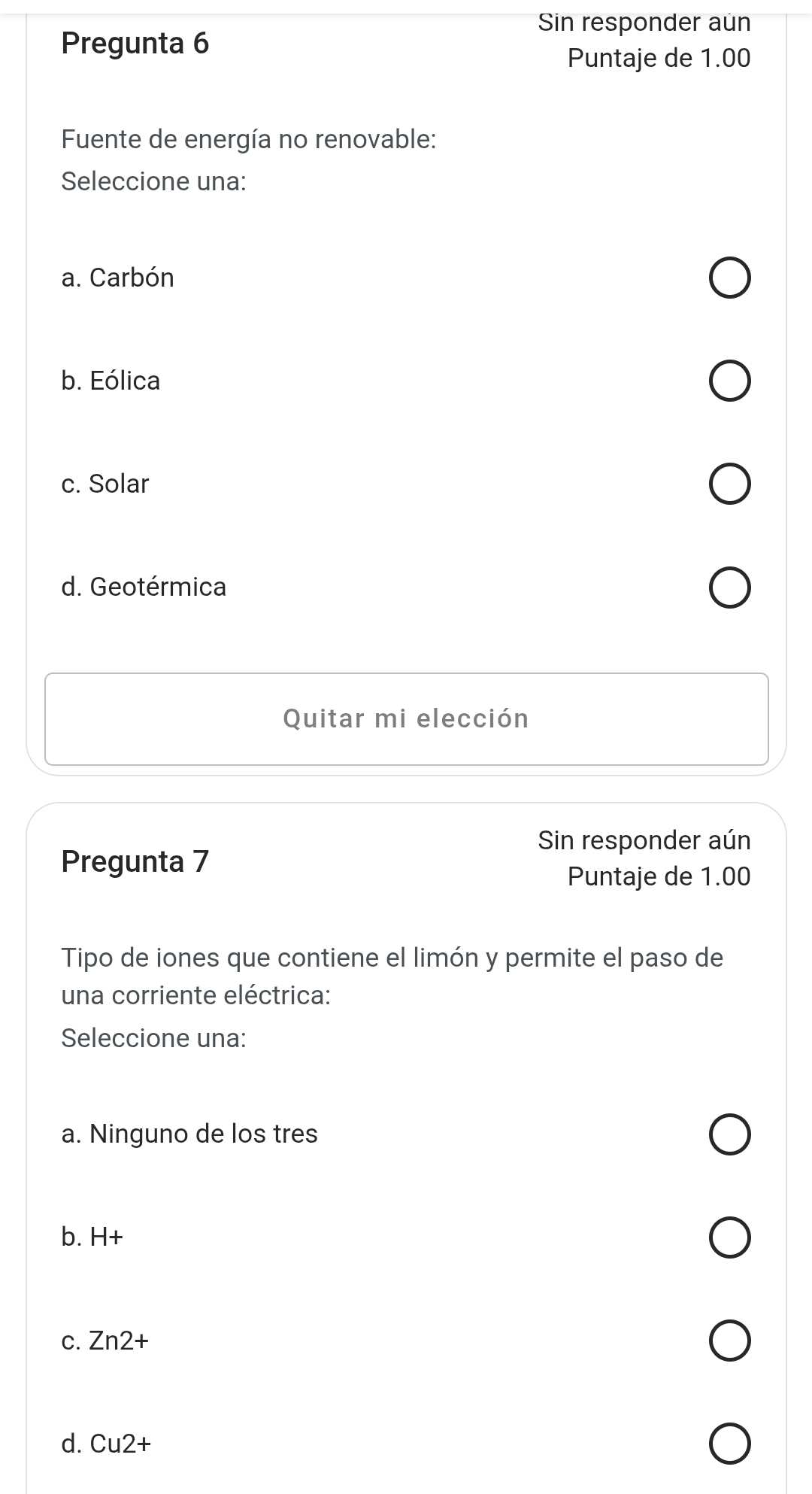Choose H+ as the ion type

point(729,1238)
